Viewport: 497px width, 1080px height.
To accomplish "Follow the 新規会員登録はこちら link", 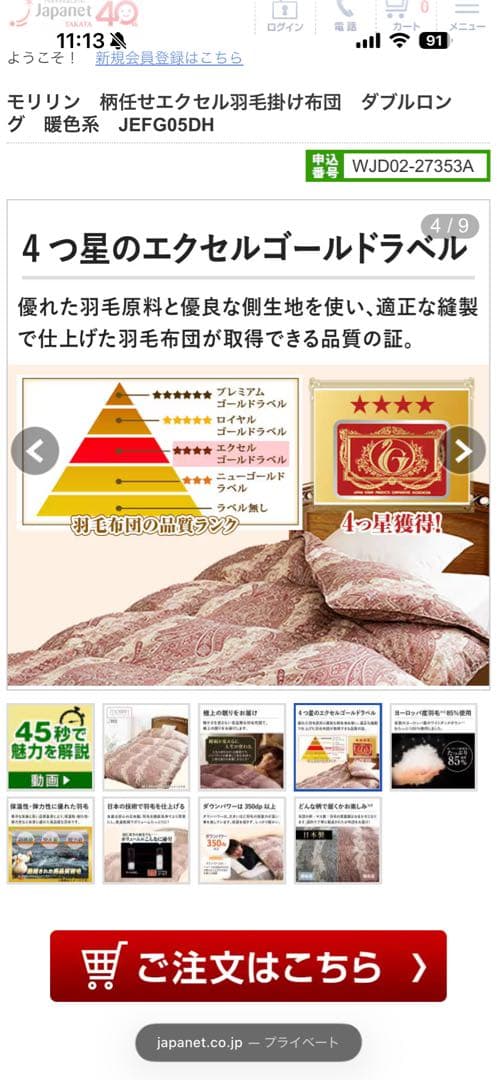I will tap(169, 58).
